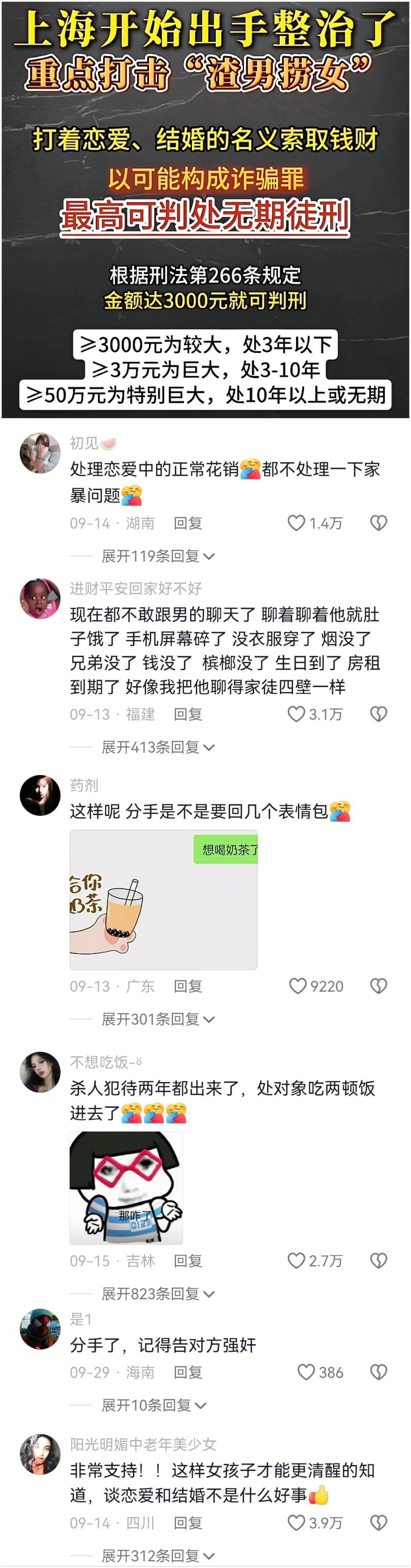
Task: Expand the 301 replies under 药剂's comment
Action: tap(157, 1018)
